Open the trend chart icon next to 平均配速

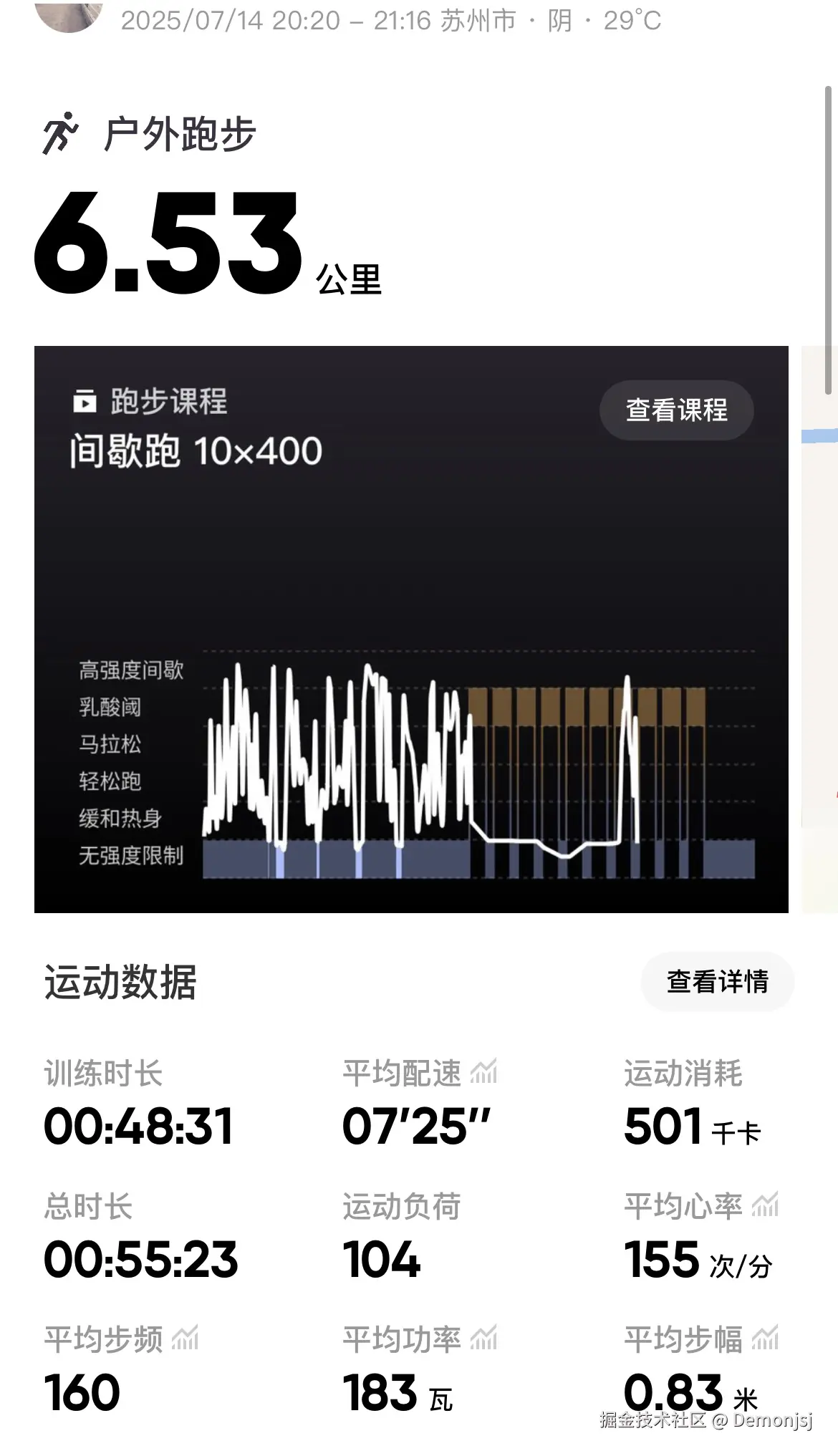485,1071
